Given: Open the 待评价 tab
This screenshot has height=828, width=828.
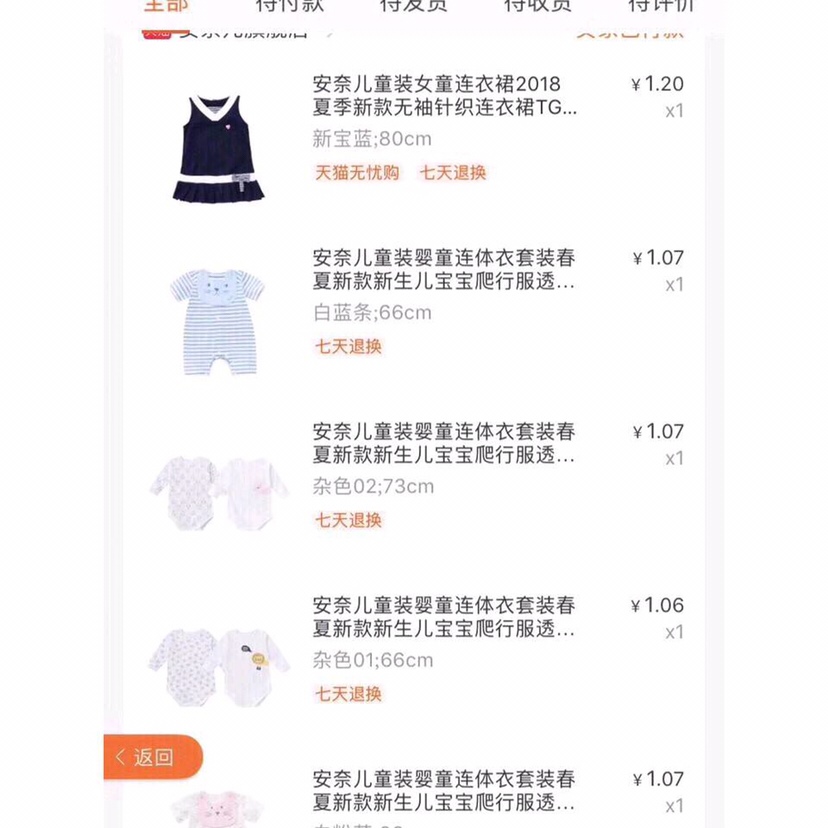Looking at the screenshot, I should (660, 5).
